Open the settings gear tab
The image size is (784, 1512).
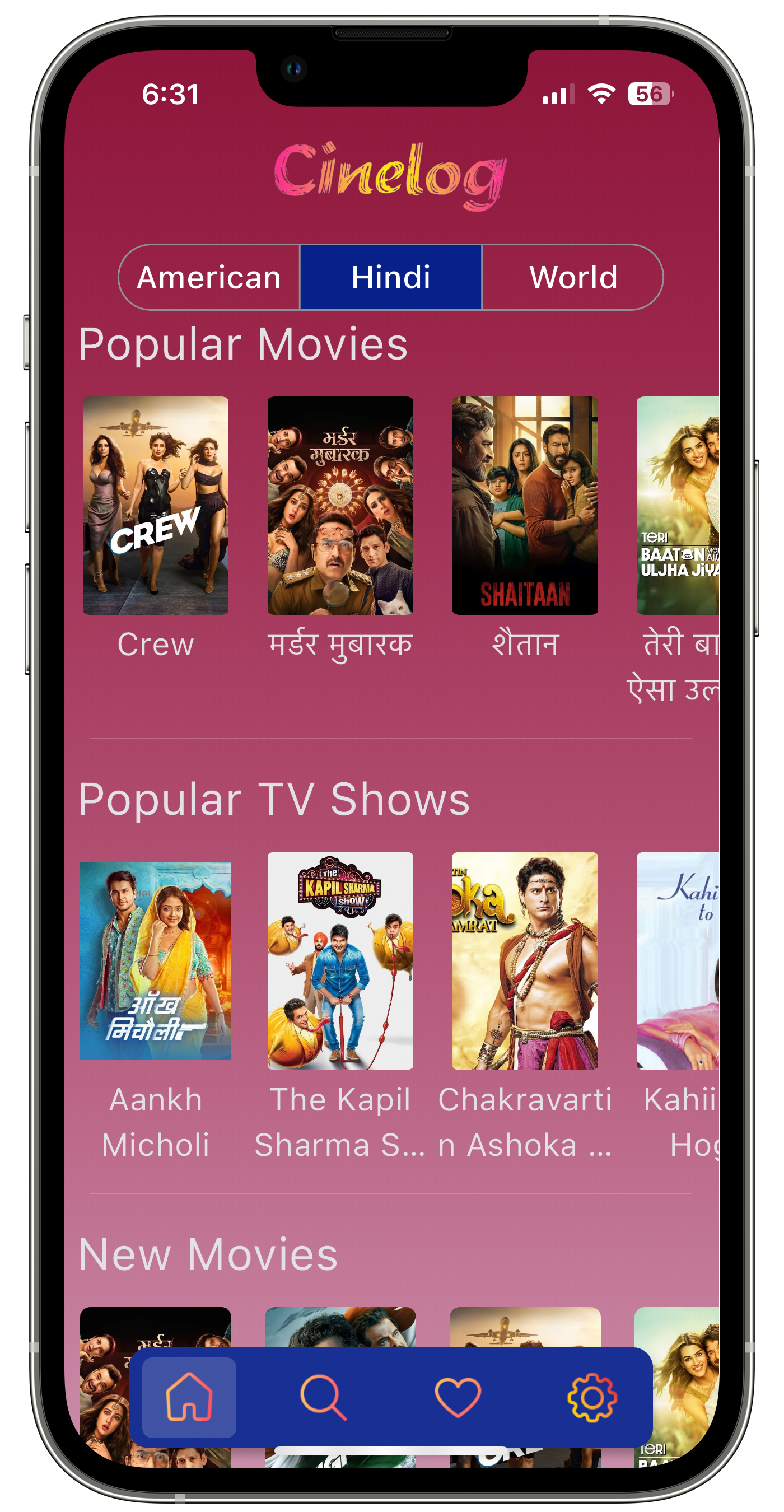tap(591, 1398)
